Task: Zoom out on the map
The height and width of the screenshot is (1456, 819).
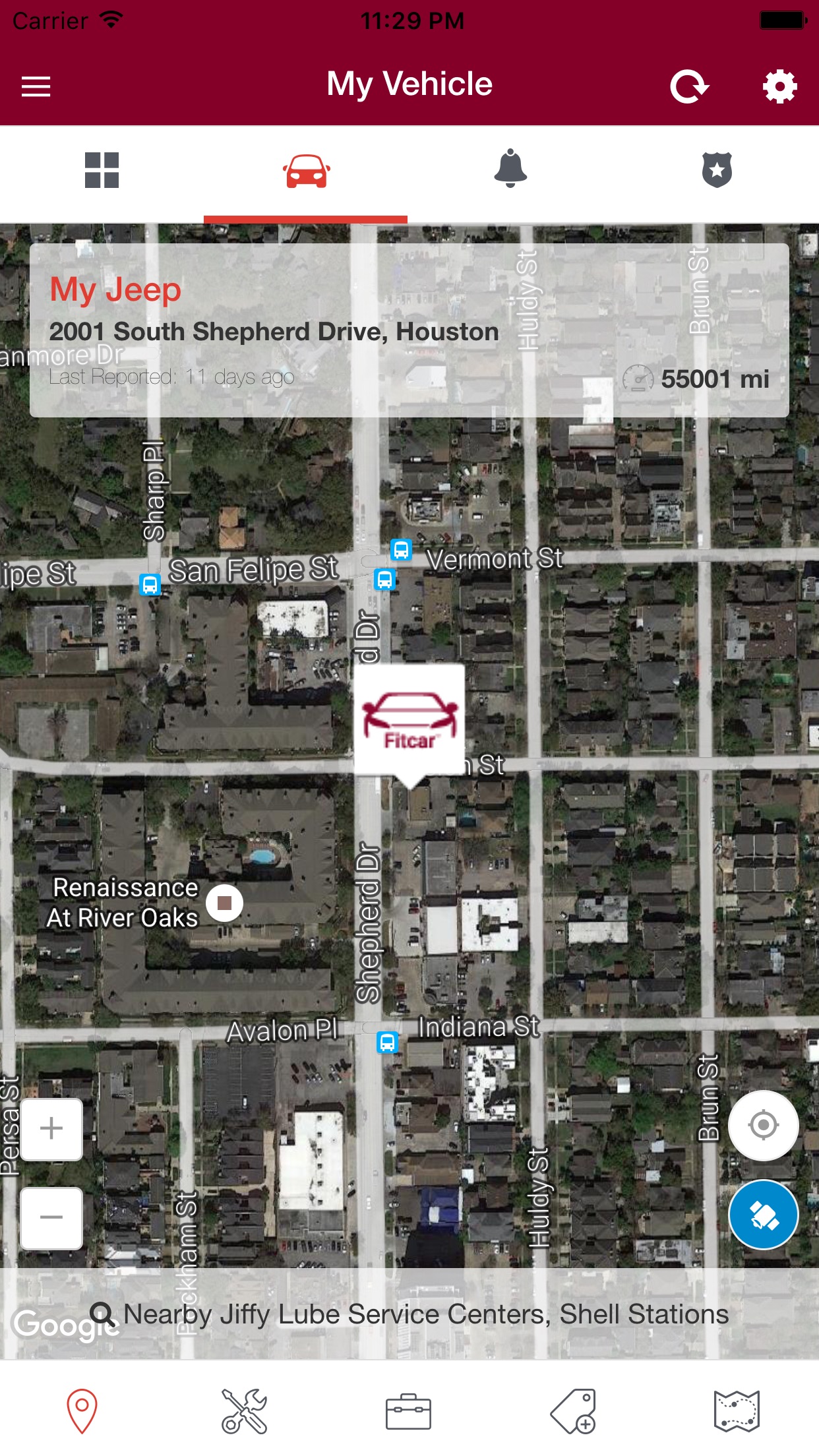Action: pos(51,1217)
